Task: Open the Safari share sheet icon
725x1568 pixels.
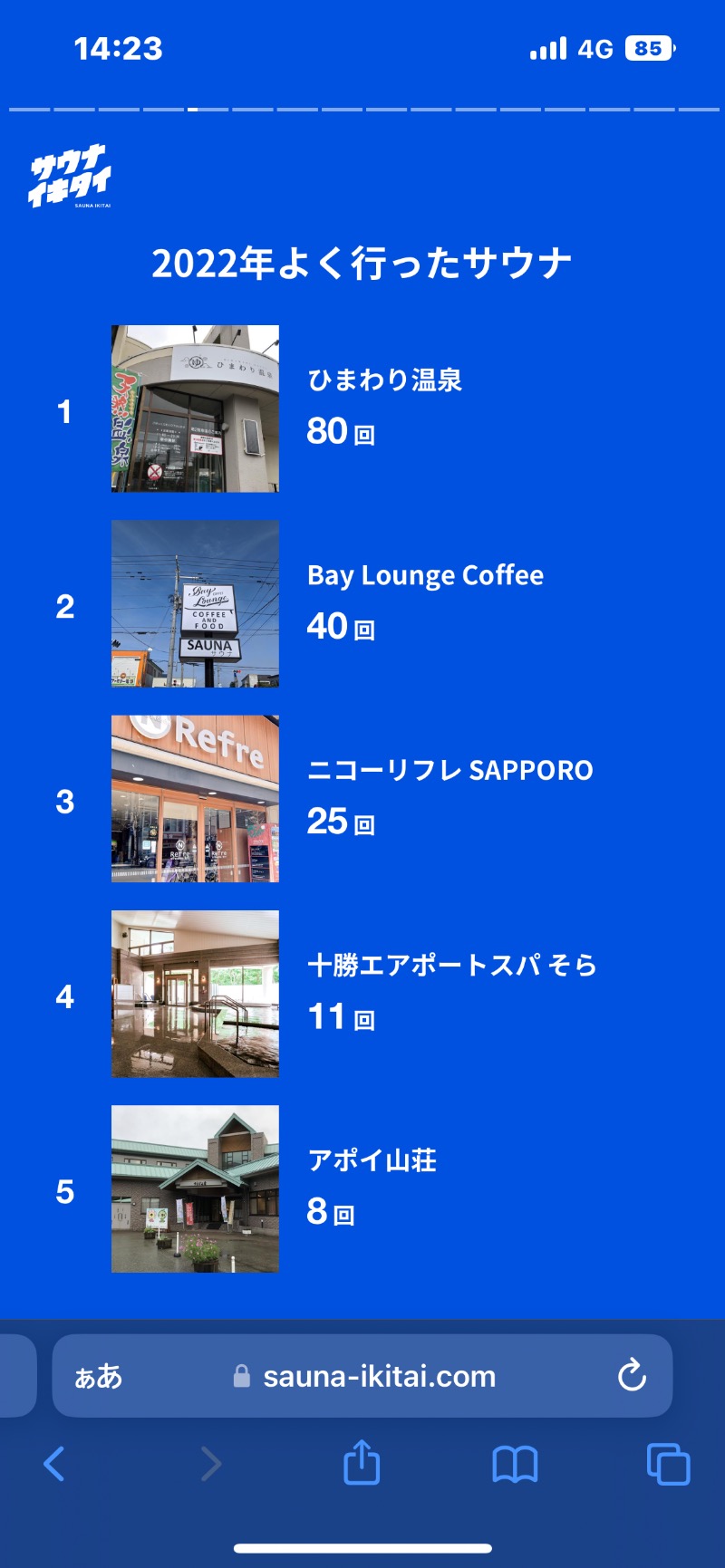Action: coord(362,1462)
